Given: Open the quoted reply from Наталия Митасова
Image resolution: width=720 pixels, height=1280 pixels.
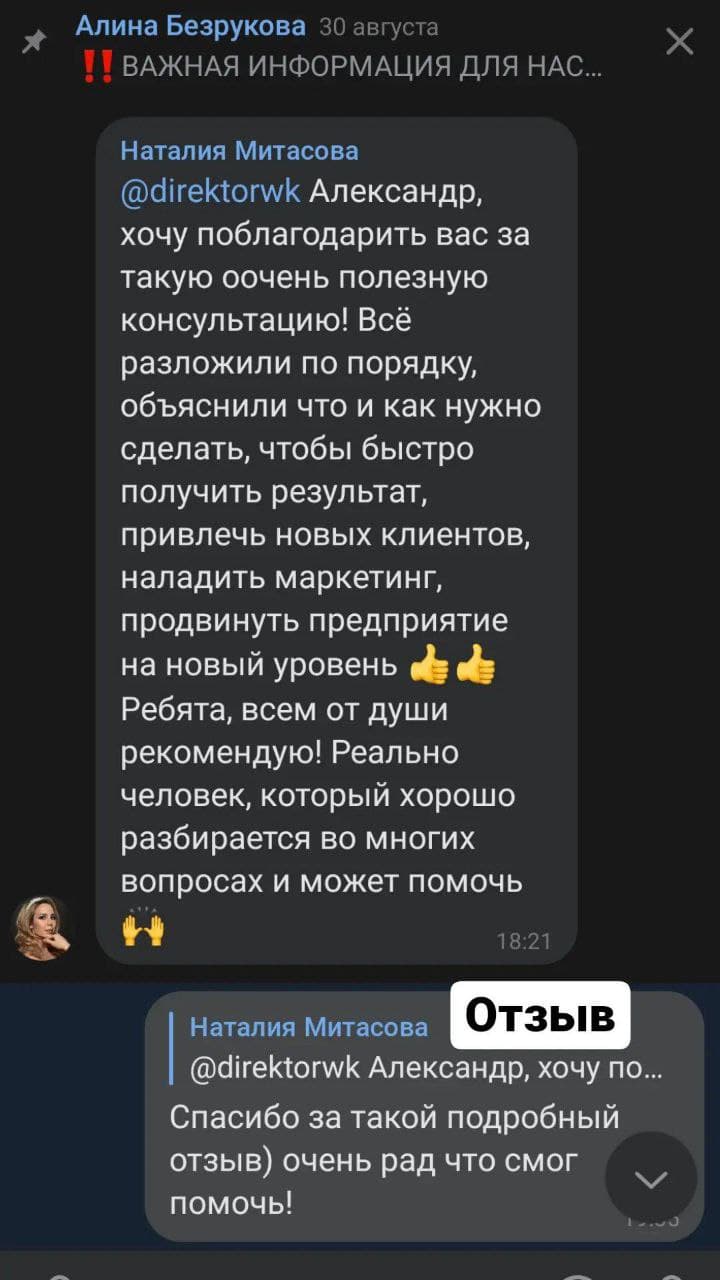Looking at the screenshot, I should click(x=420, y=1049).
